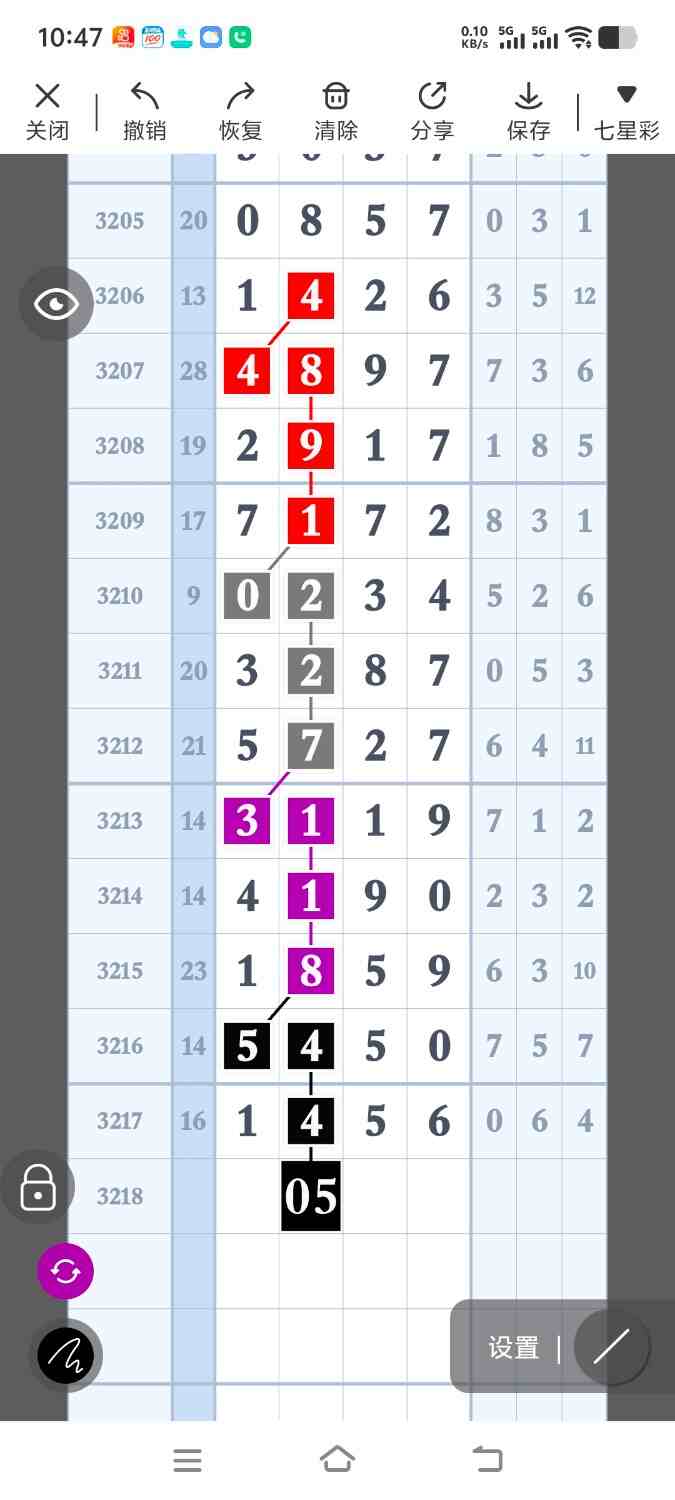Open the recent apps menu
Screen dimensions: 675x1500
pos(187,1460)
